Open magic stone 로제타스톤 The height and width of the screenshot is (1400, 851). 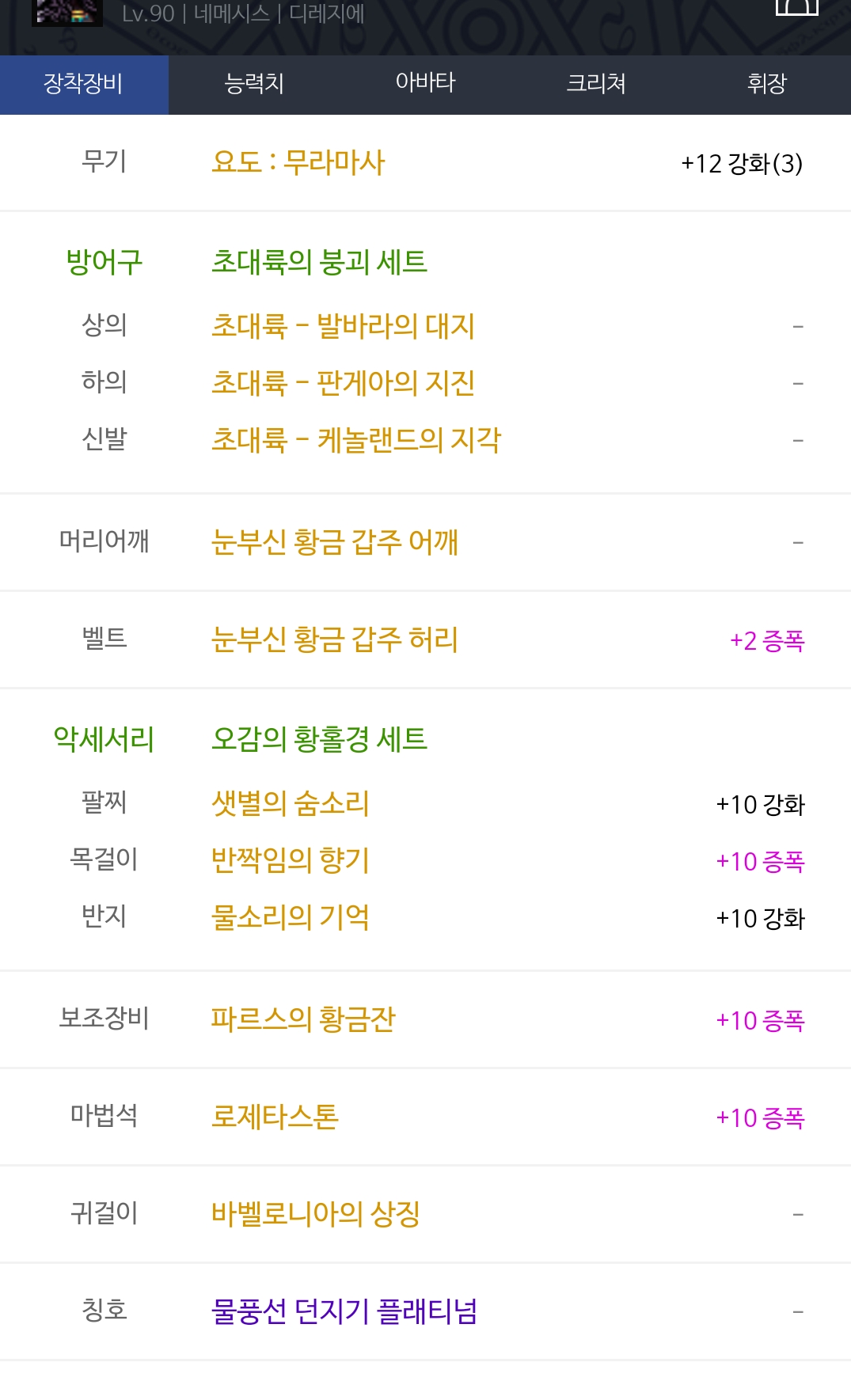[x=275, y=1117]
